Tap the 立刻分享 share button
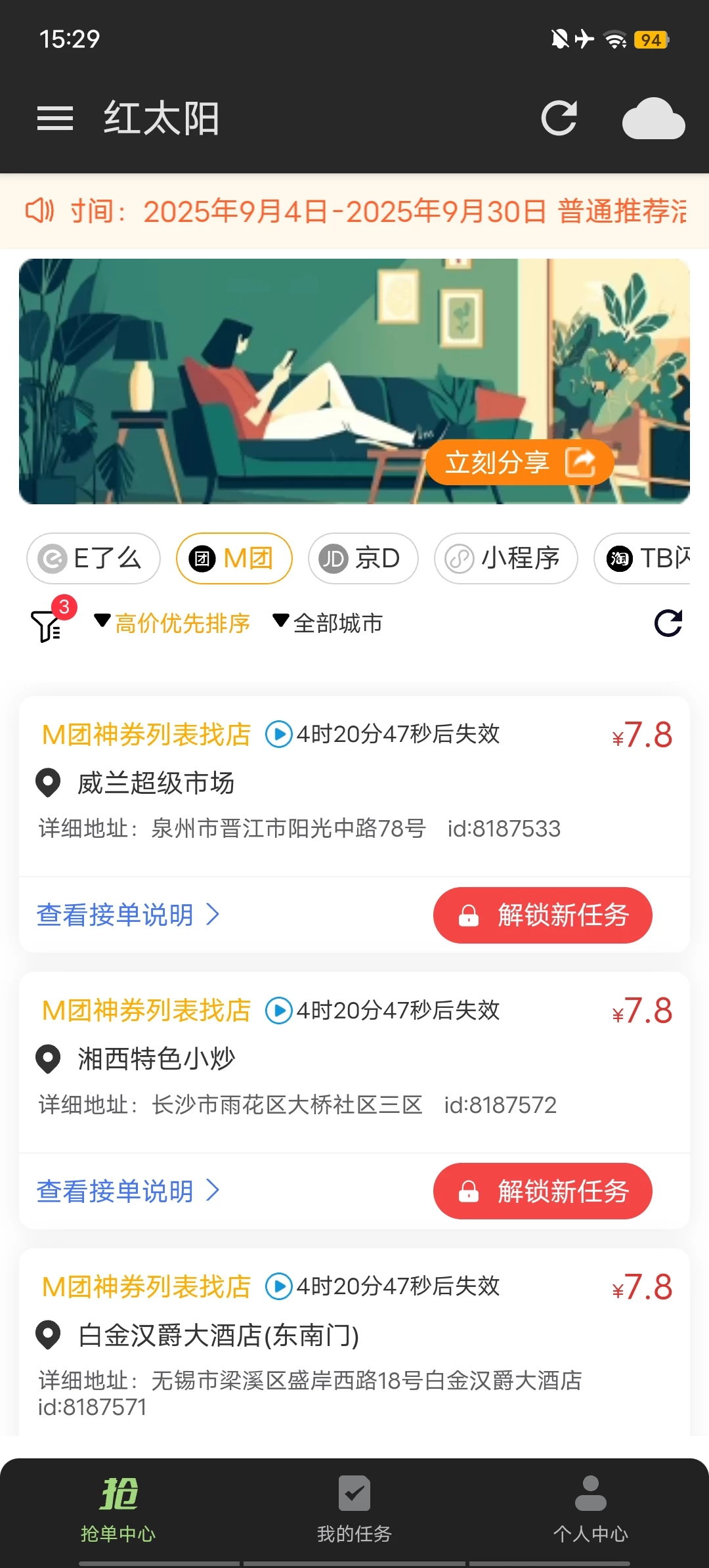 coord(519,462)
